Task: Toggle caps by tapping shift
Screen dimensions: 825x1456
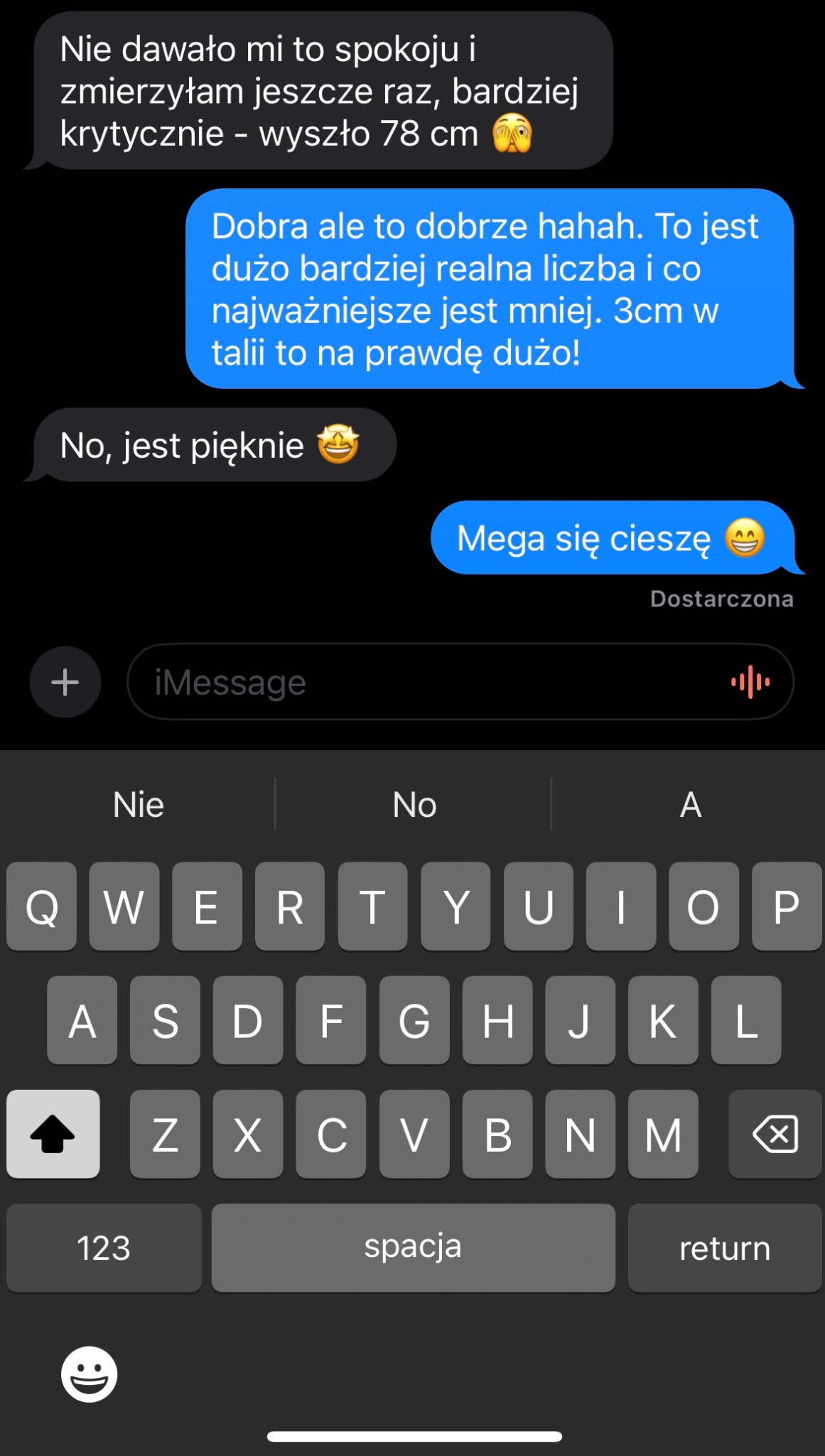Action: 53,1135
